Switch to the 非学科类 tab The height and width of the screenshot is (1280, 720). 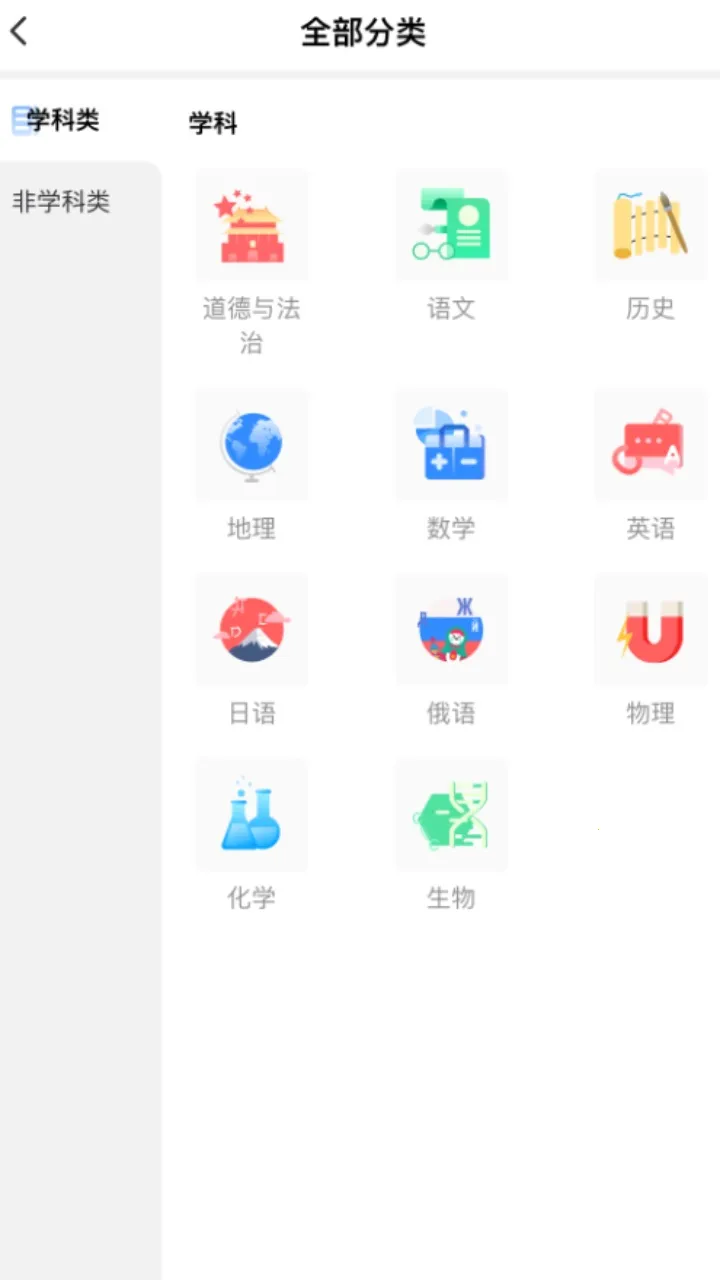point(62,202)
